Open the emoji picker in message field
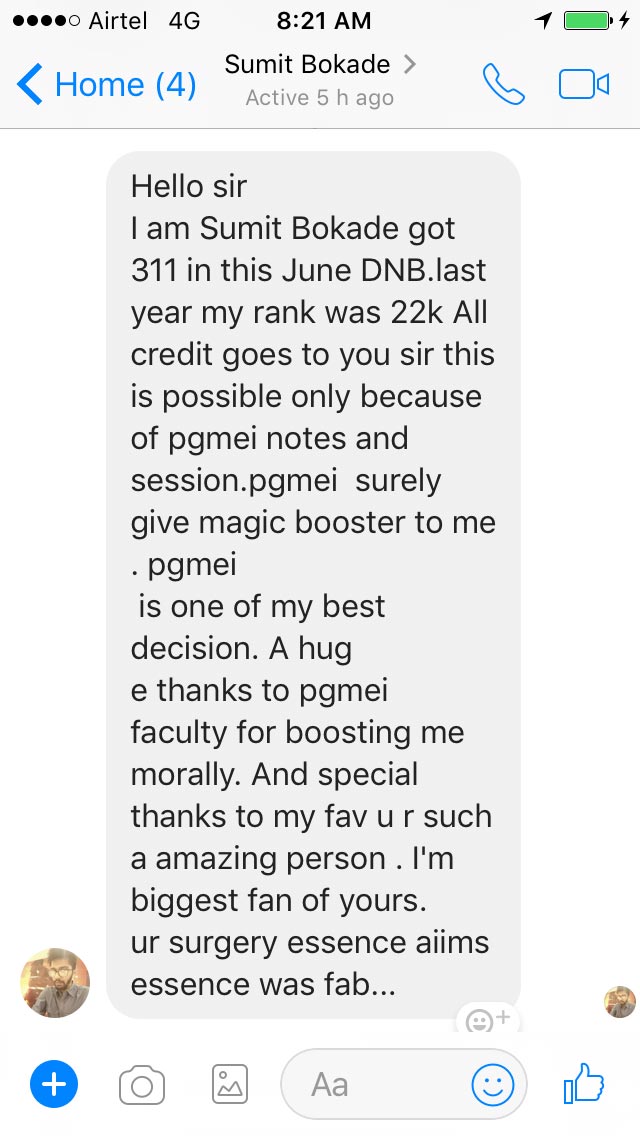The width and height of the screenshot is (640, 1136). click(493, 1085)
